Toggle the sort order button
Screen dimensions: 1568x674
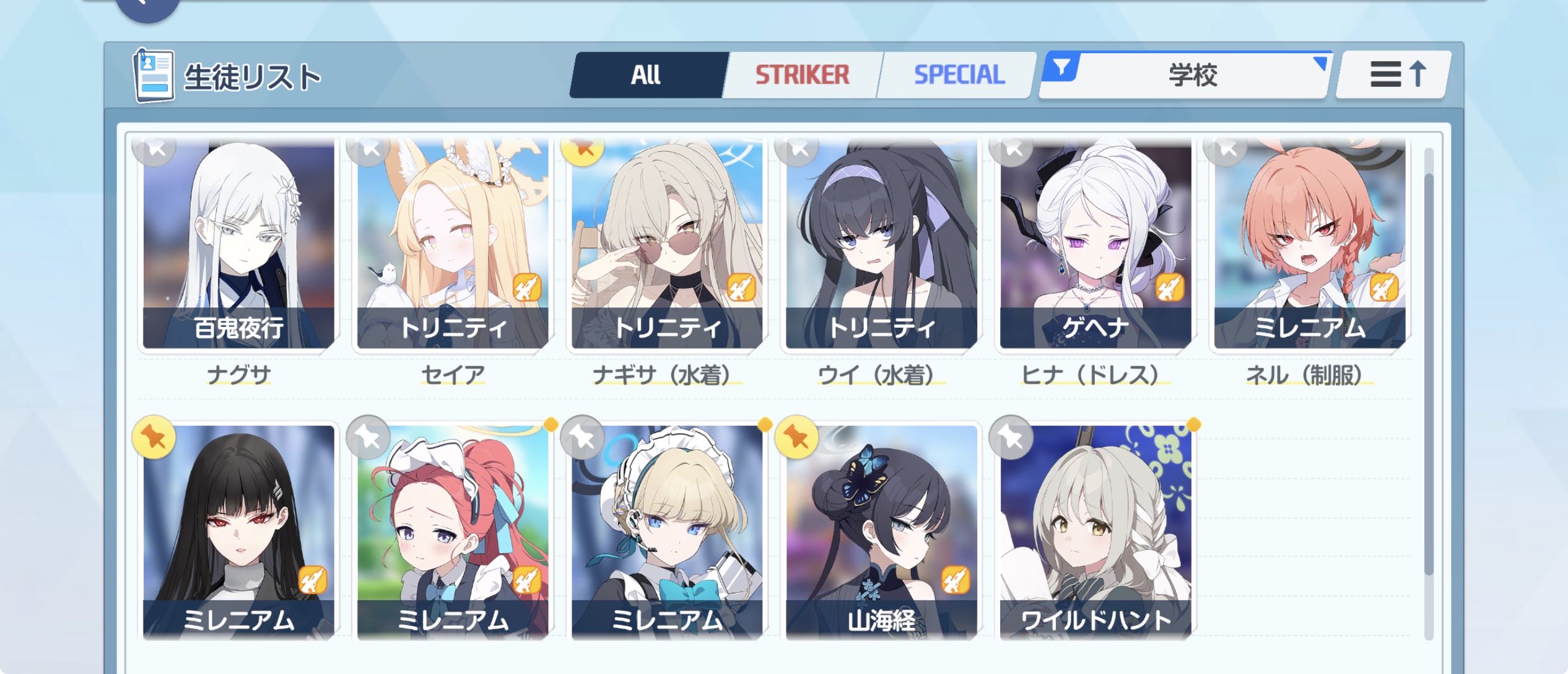(1394, 75)
